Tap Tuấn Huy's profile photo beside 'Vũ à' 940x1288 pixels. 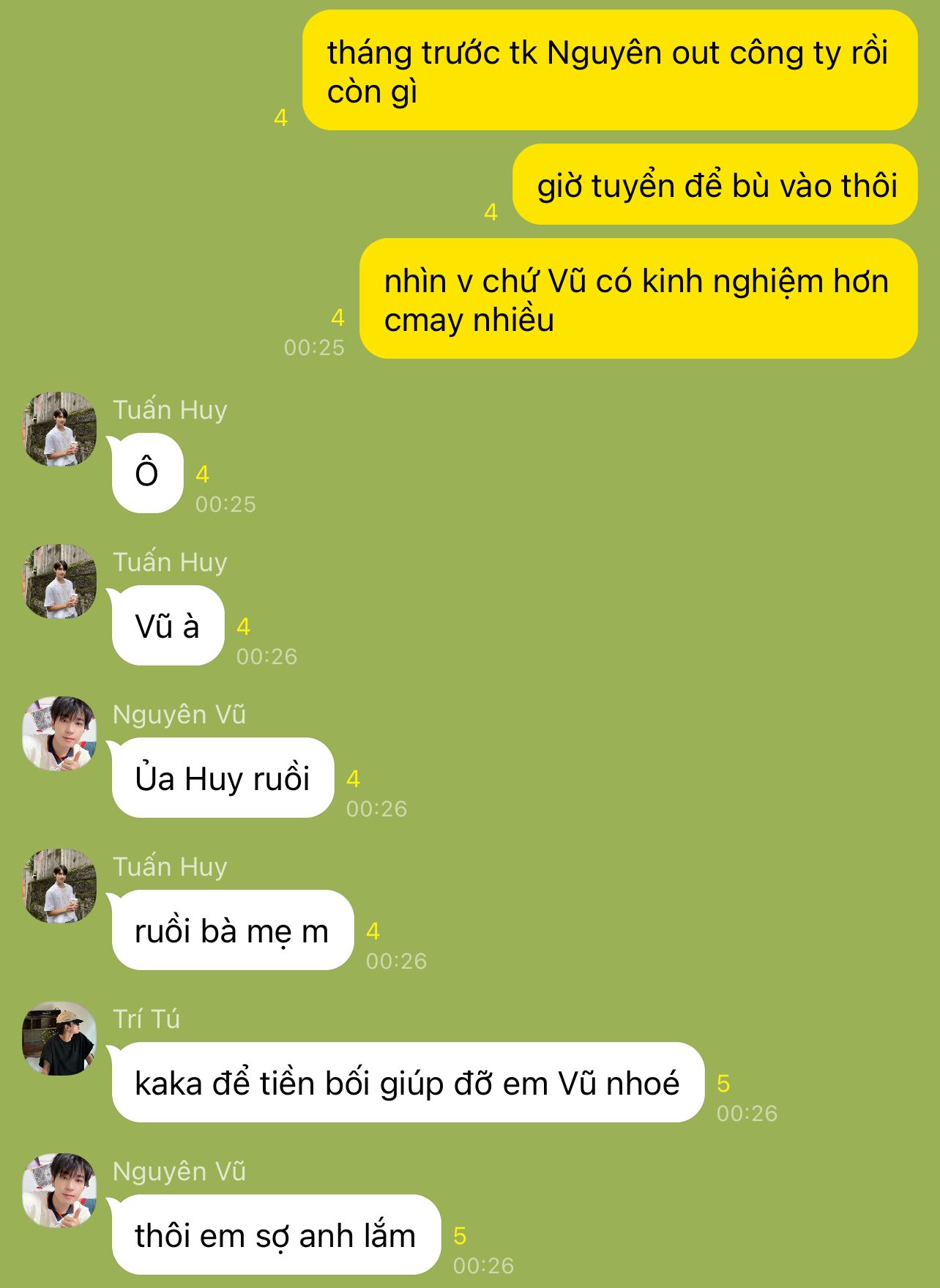pos(60,581)
